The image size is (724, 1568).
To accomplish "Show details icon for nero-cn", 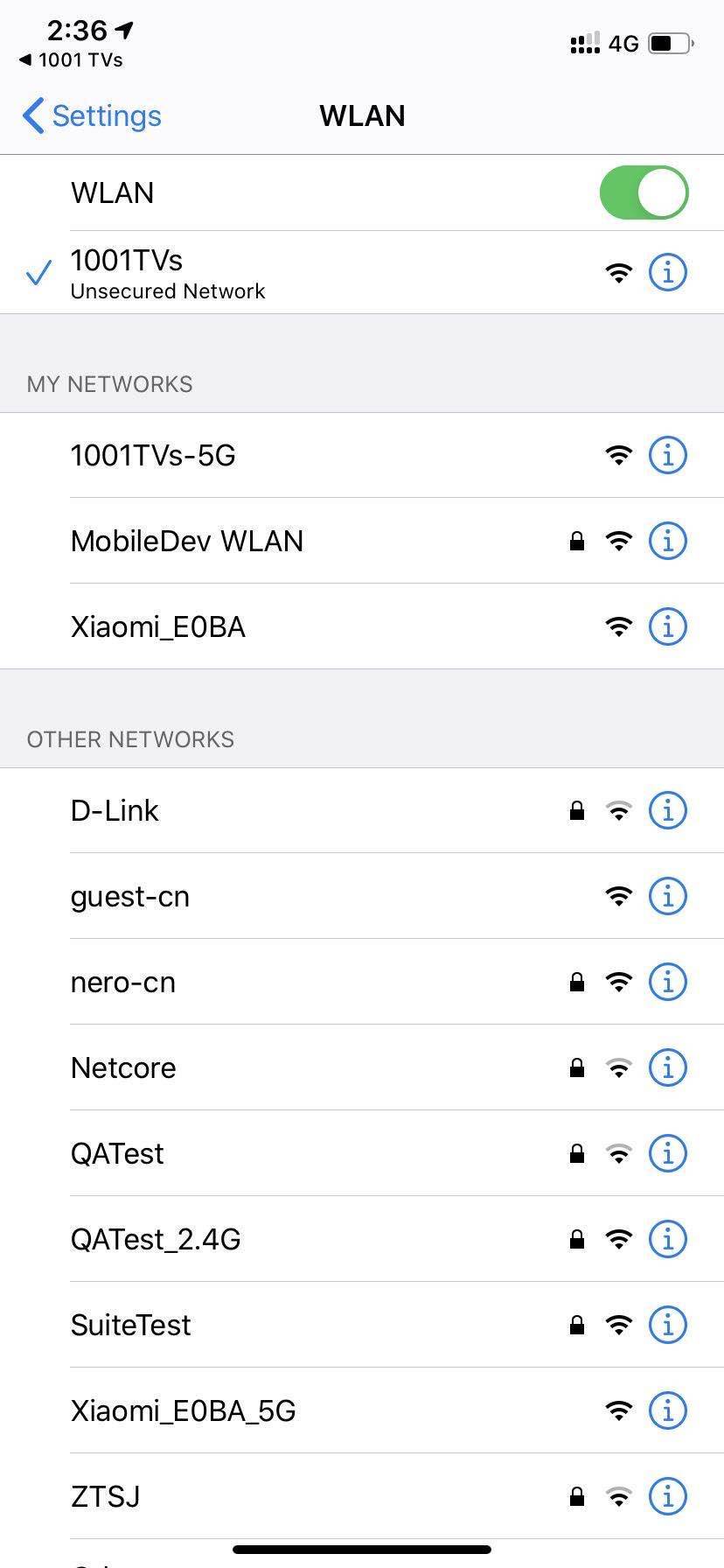I will [667, 982].
